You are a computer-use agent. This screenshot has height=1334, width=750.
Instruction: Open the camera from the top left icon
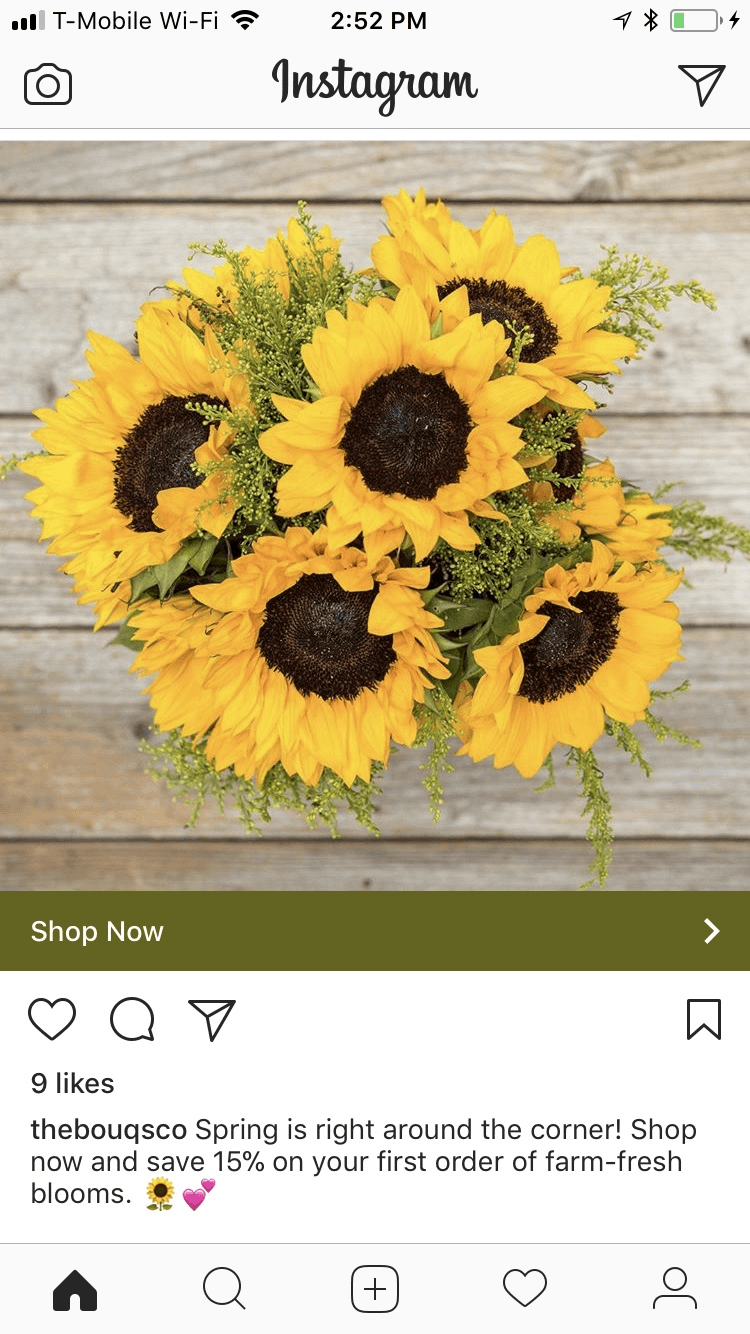(x=47, y=84)
